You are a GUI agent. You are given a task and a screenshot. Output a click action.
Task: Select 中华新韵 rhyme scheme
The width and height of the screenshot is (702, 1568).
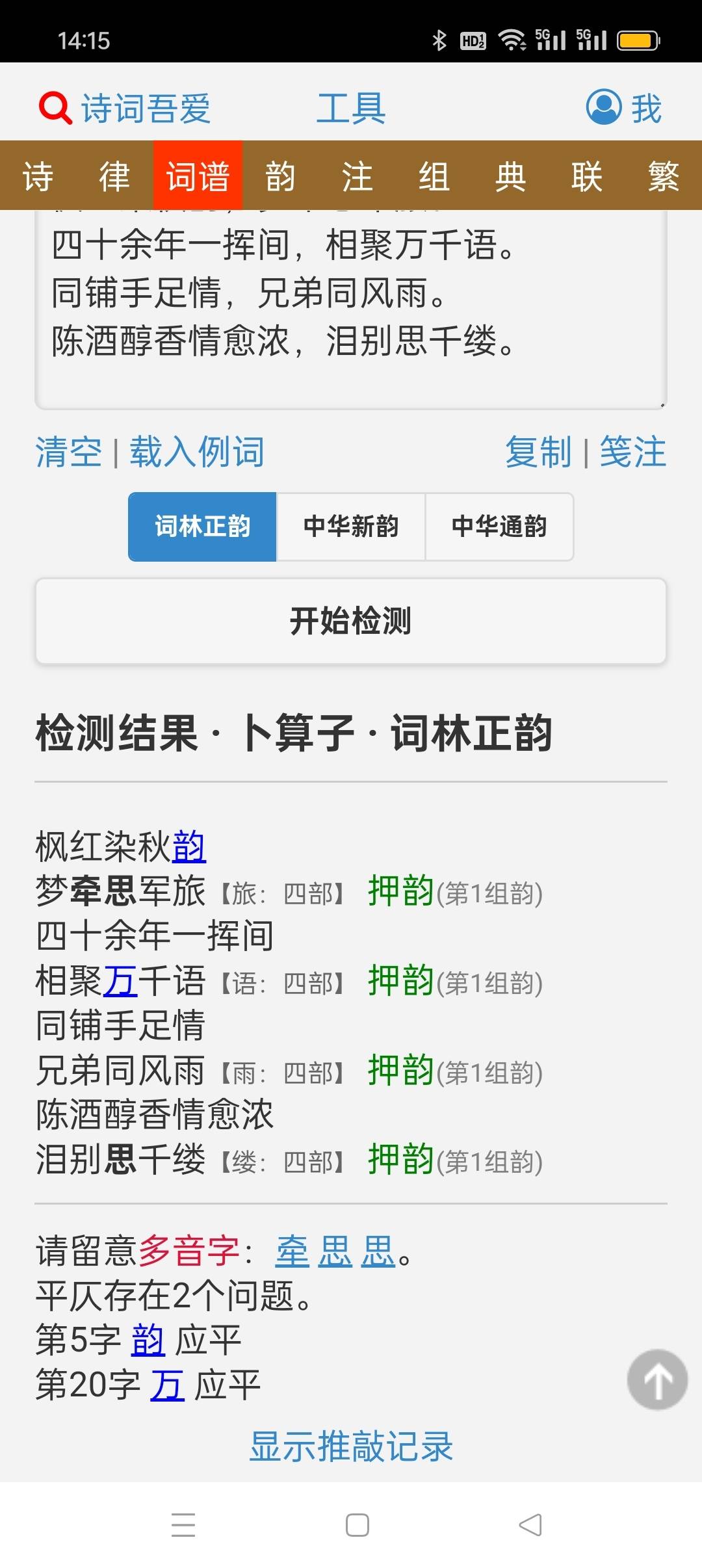click(351, 527)
